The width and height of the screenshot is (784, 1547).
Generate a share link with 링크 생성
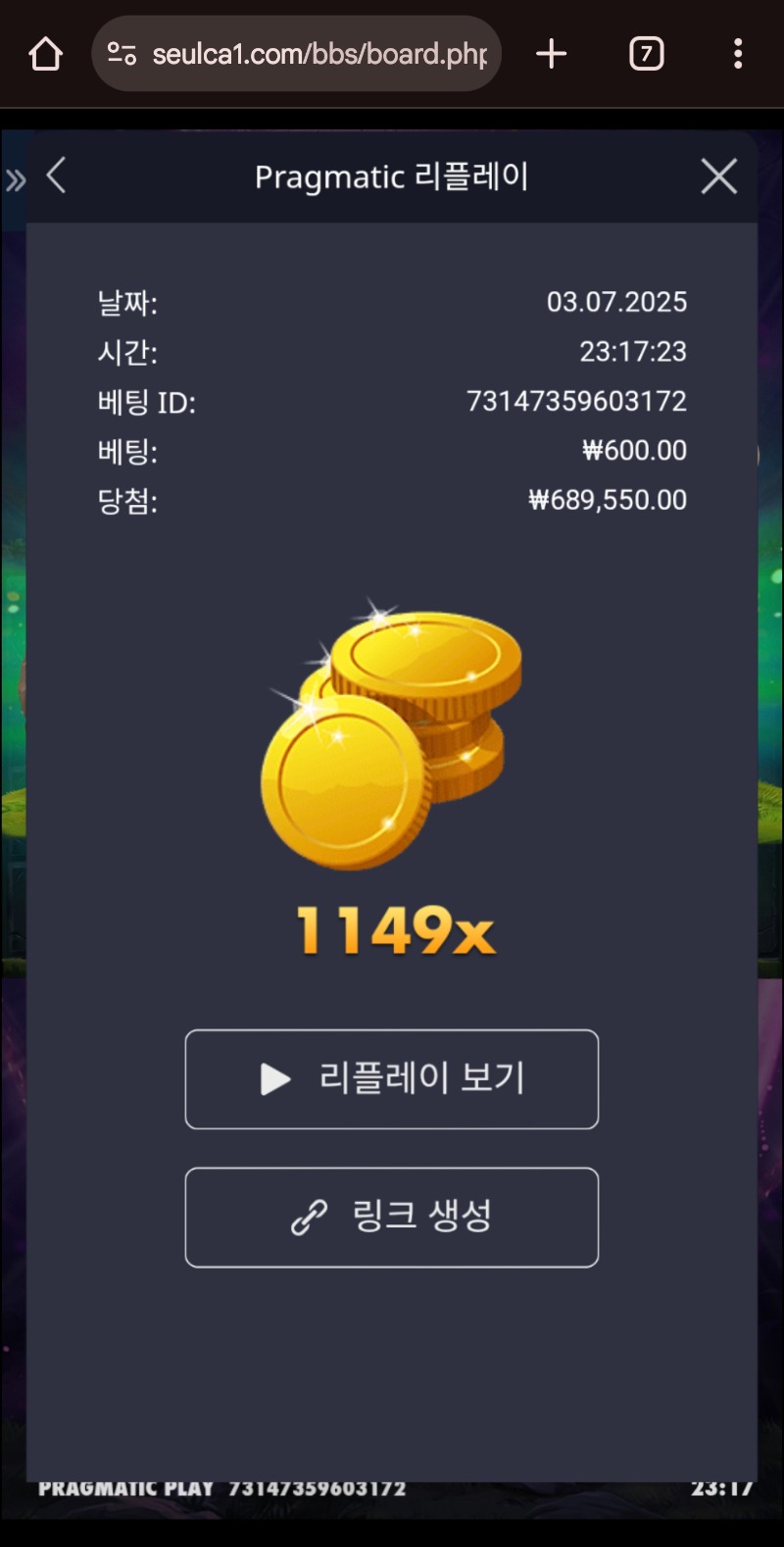391,1217
